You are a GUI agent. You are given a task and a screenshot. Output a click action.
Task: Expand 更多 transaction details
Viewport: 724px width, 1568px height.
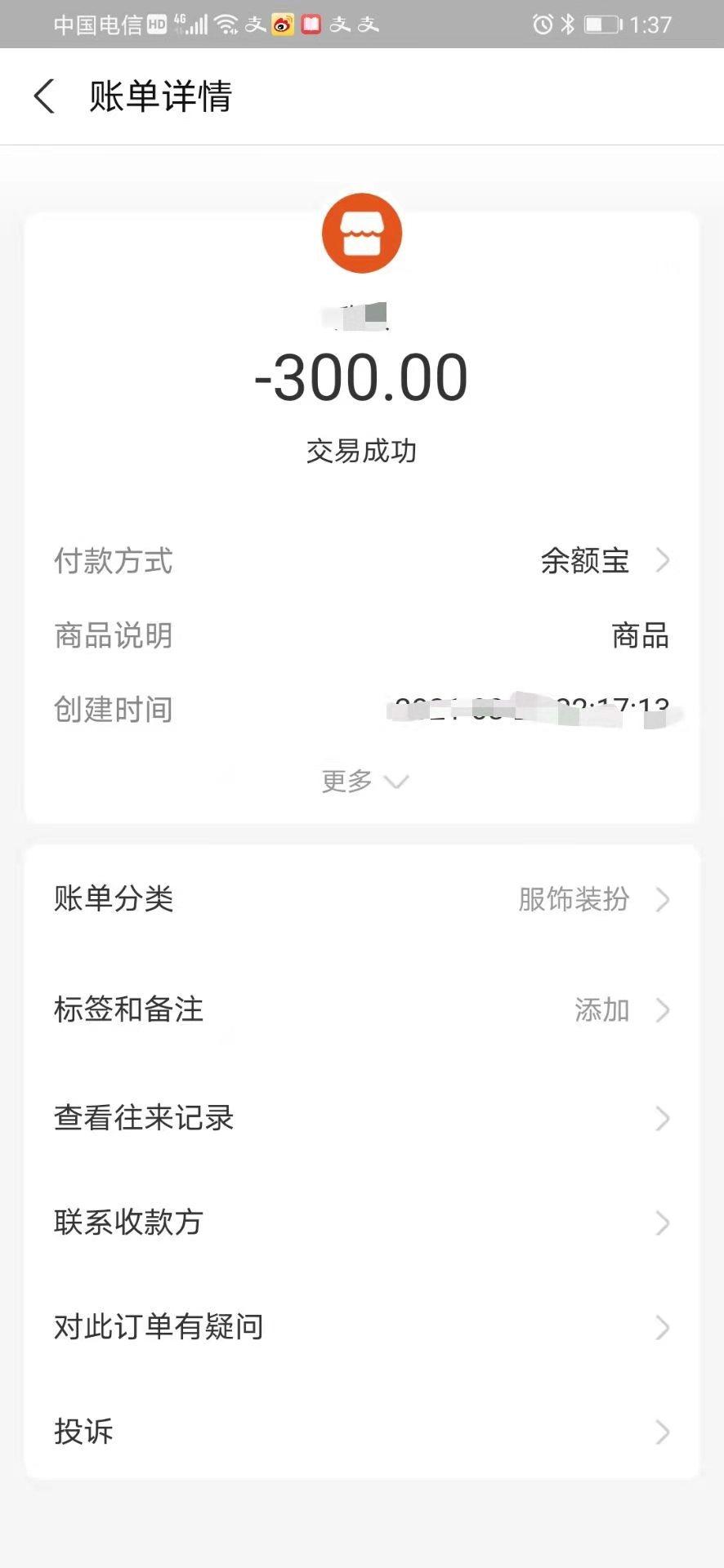tap(363, 782)
